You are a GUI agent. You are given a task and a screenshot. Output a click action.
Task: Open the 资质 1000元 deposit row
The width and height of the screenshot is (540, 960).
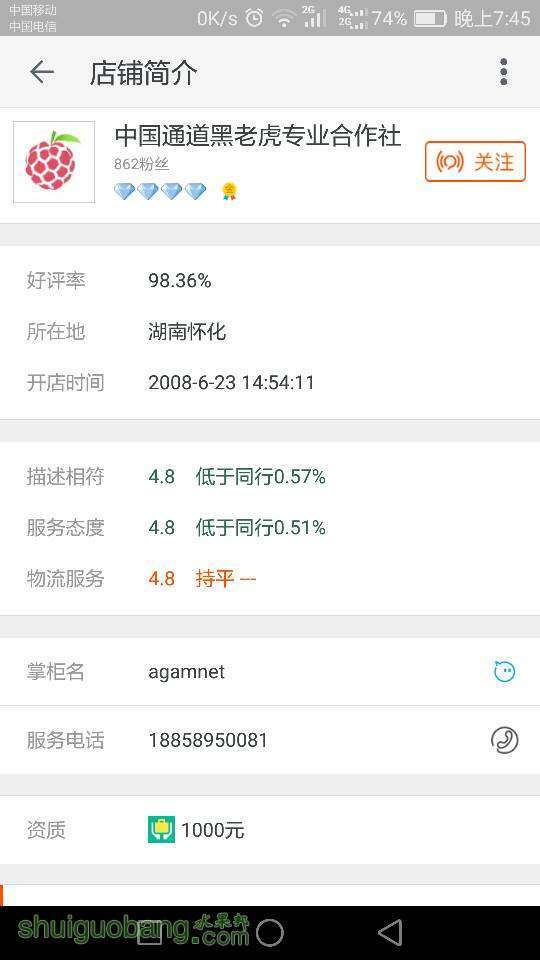(270, 830)
